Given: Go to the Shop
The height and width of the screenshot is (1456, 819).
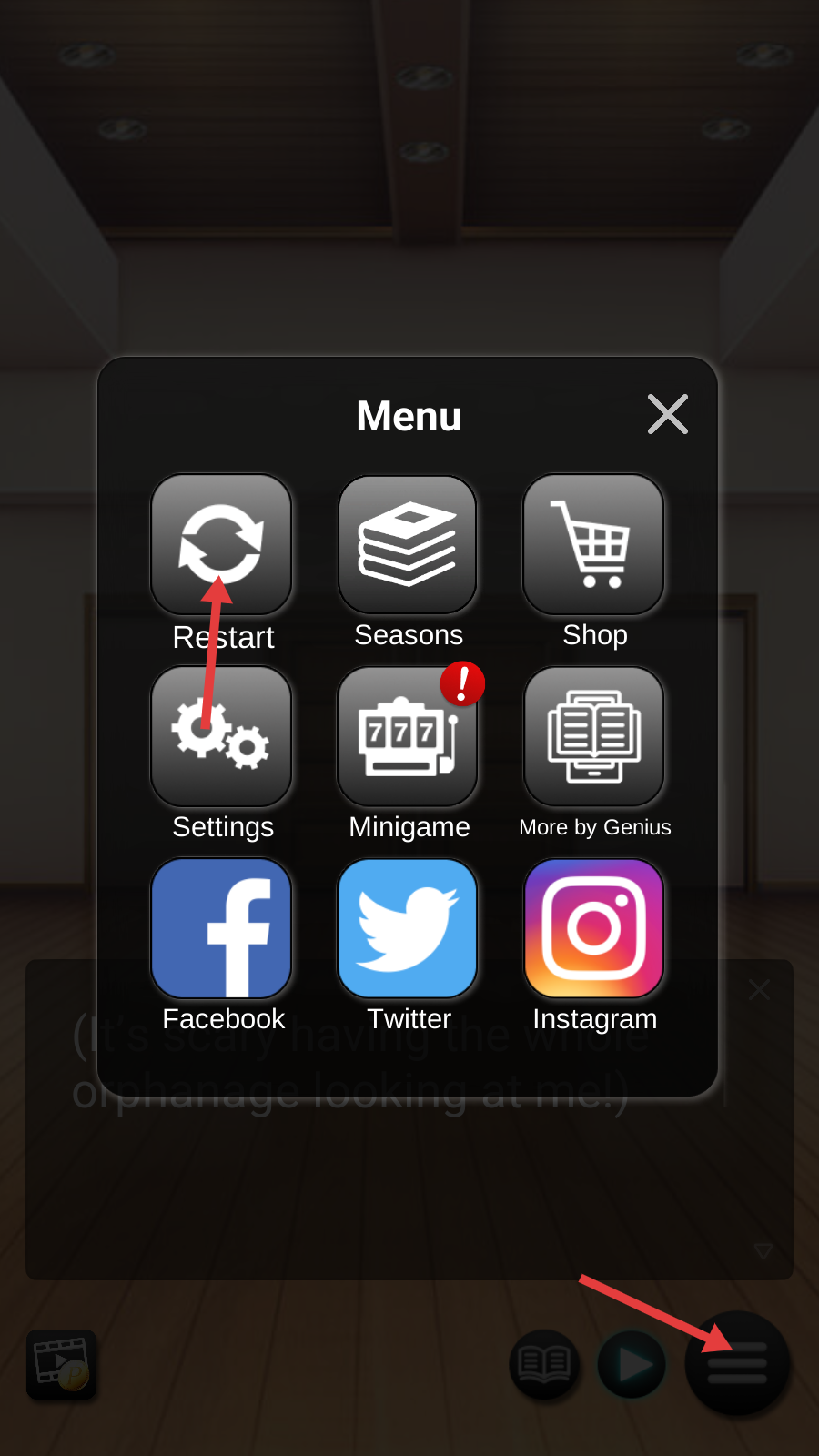Looking at the screenshot, I should pyautogui.click(x=593, y=544).
